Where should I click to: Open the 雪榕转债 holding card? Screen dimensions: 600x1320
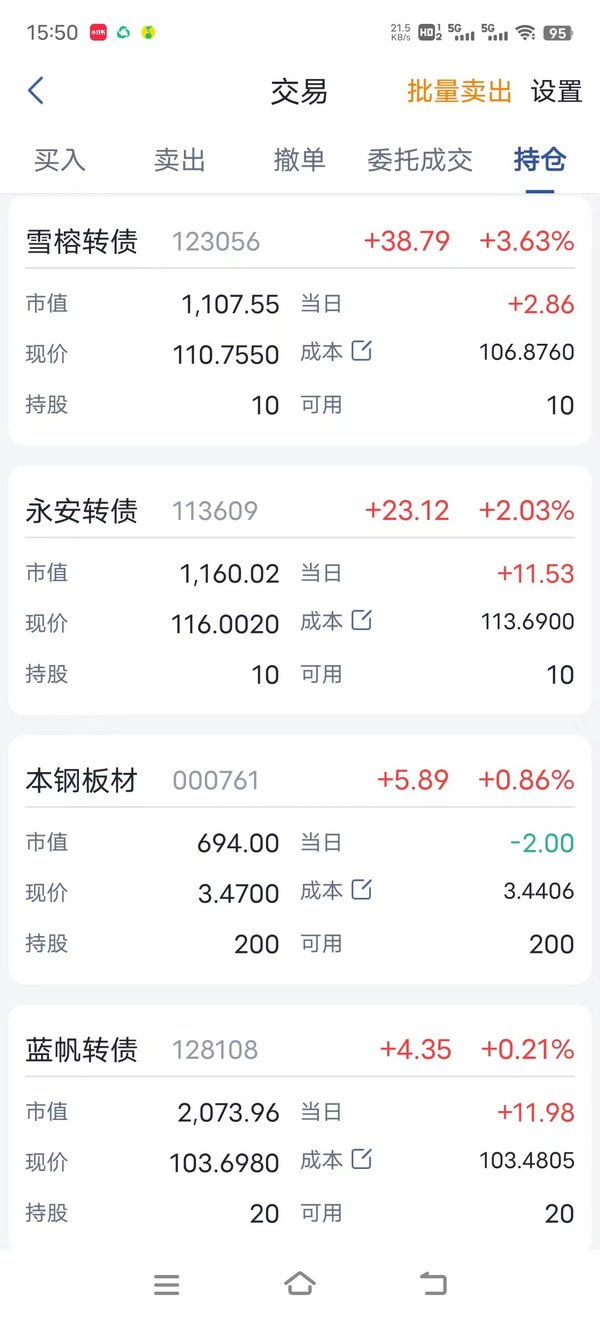[300, 322]
